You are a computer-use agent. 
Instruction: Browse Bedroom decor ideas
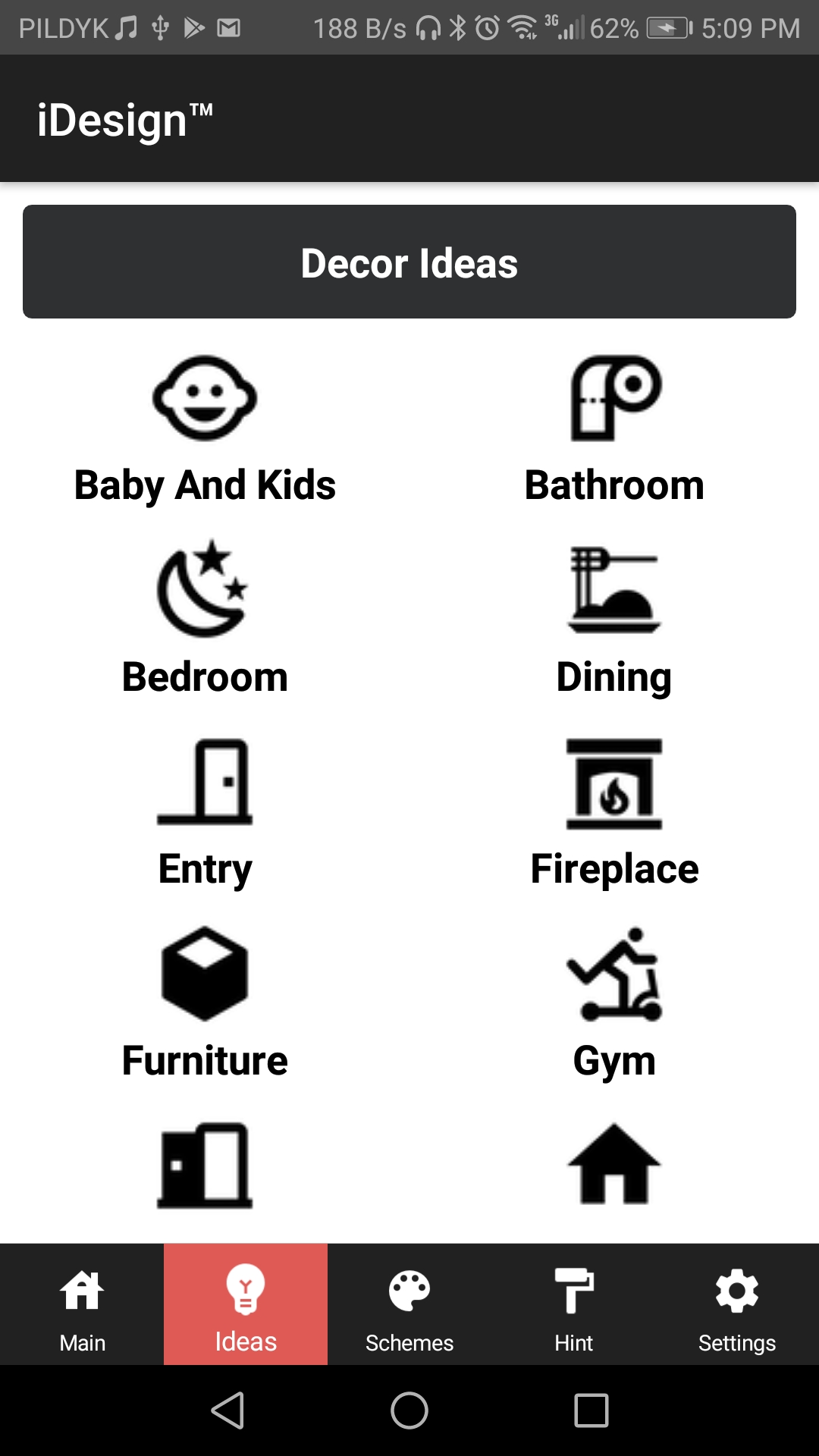(x=205, y=619)
